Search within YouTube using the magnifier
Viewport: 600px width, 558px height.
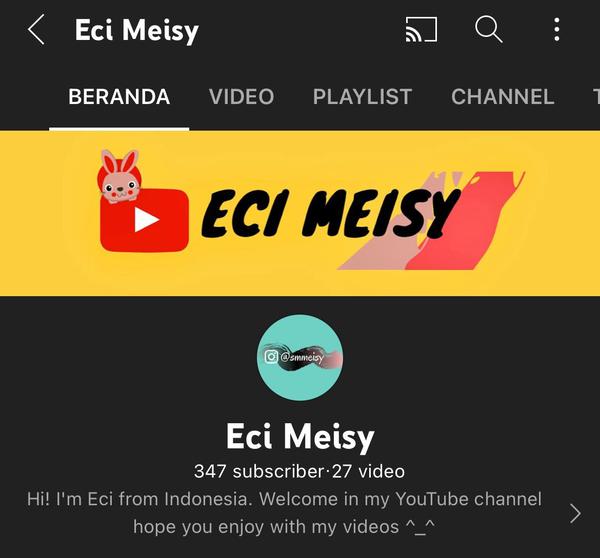488,30
